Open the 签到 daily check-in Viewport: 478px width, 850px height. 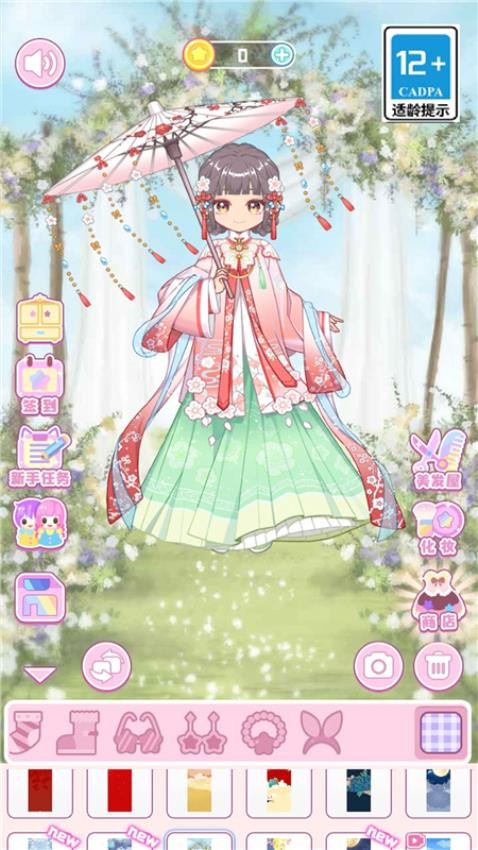tap(40, 385)
